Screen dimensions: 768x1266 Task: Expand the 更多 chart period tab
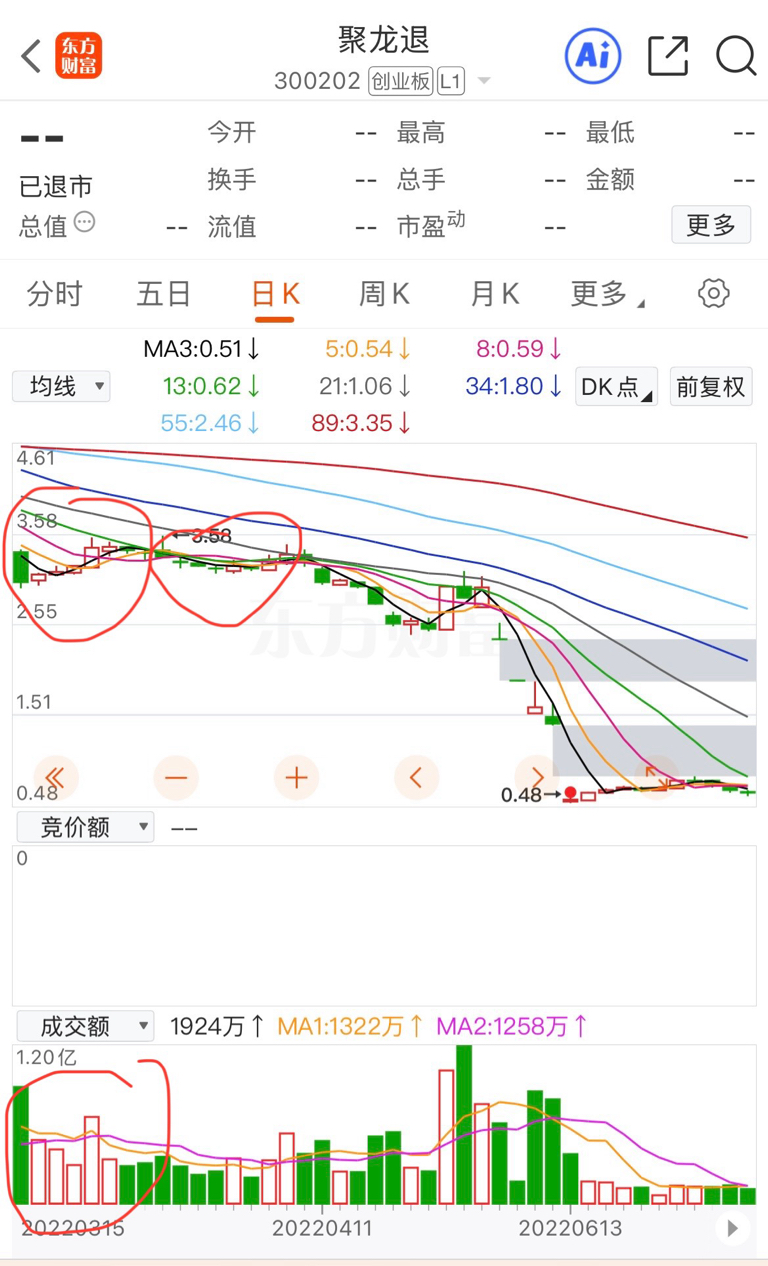pos(606,294)
